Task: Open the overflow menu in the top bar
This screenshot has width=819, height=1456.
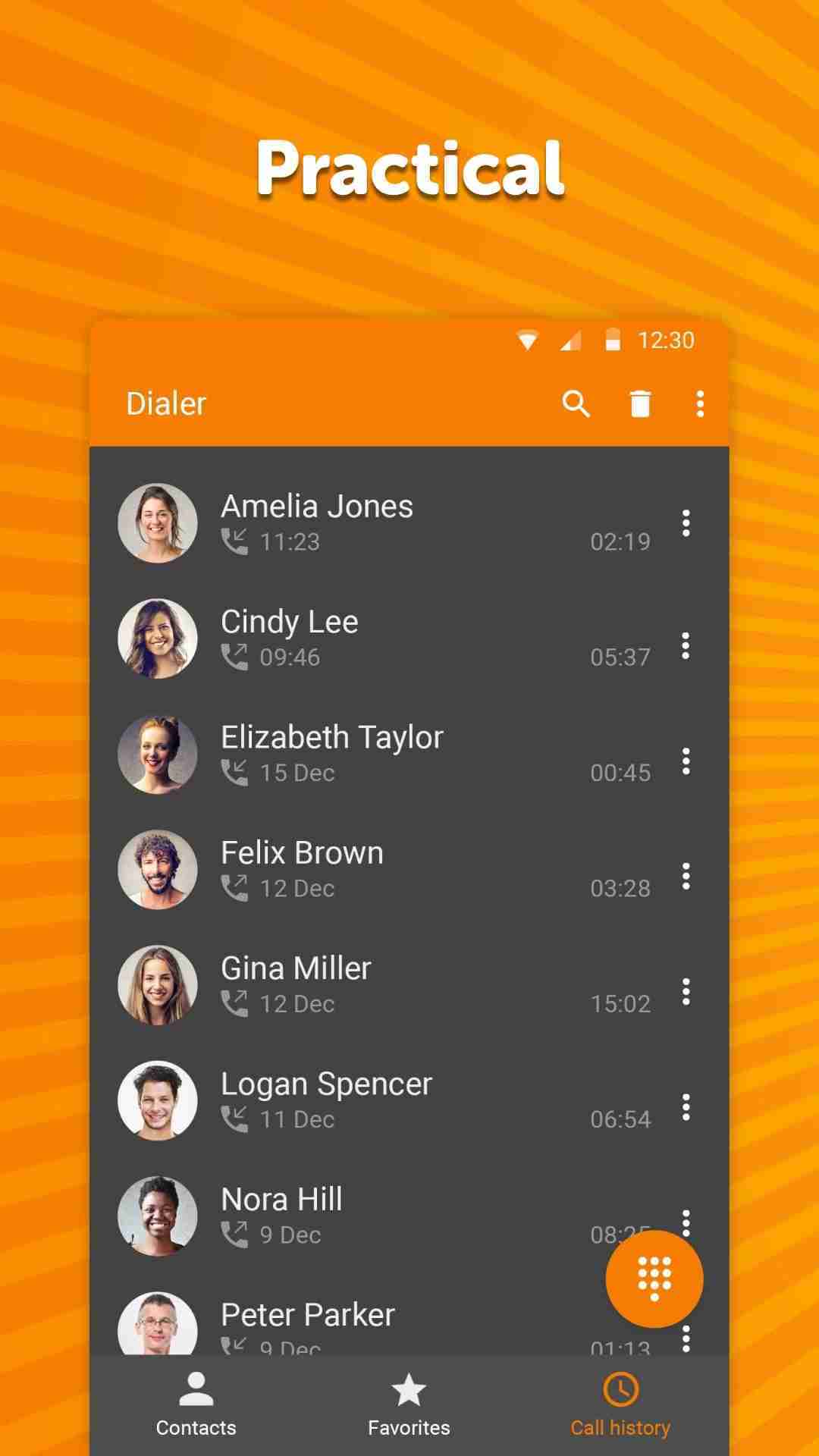Action: (x=699, y=404)
